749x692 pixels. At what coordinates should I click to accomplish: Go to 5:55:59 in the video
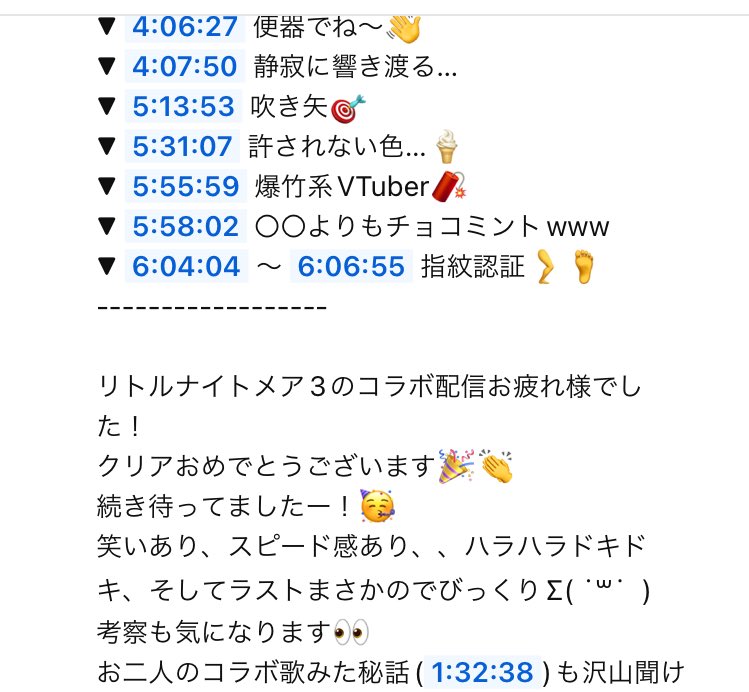[x=185, y=186]
